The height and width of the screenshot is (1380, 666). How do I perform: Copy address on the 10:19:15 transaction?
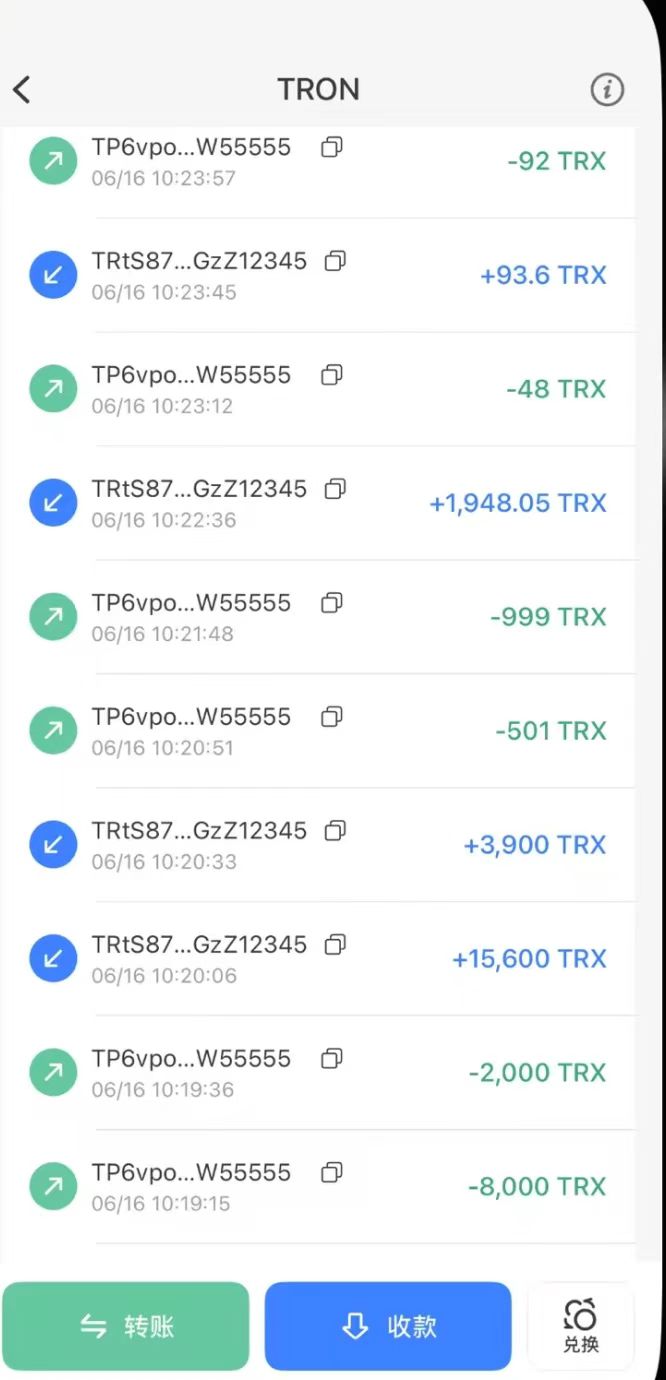[332, 1172]
